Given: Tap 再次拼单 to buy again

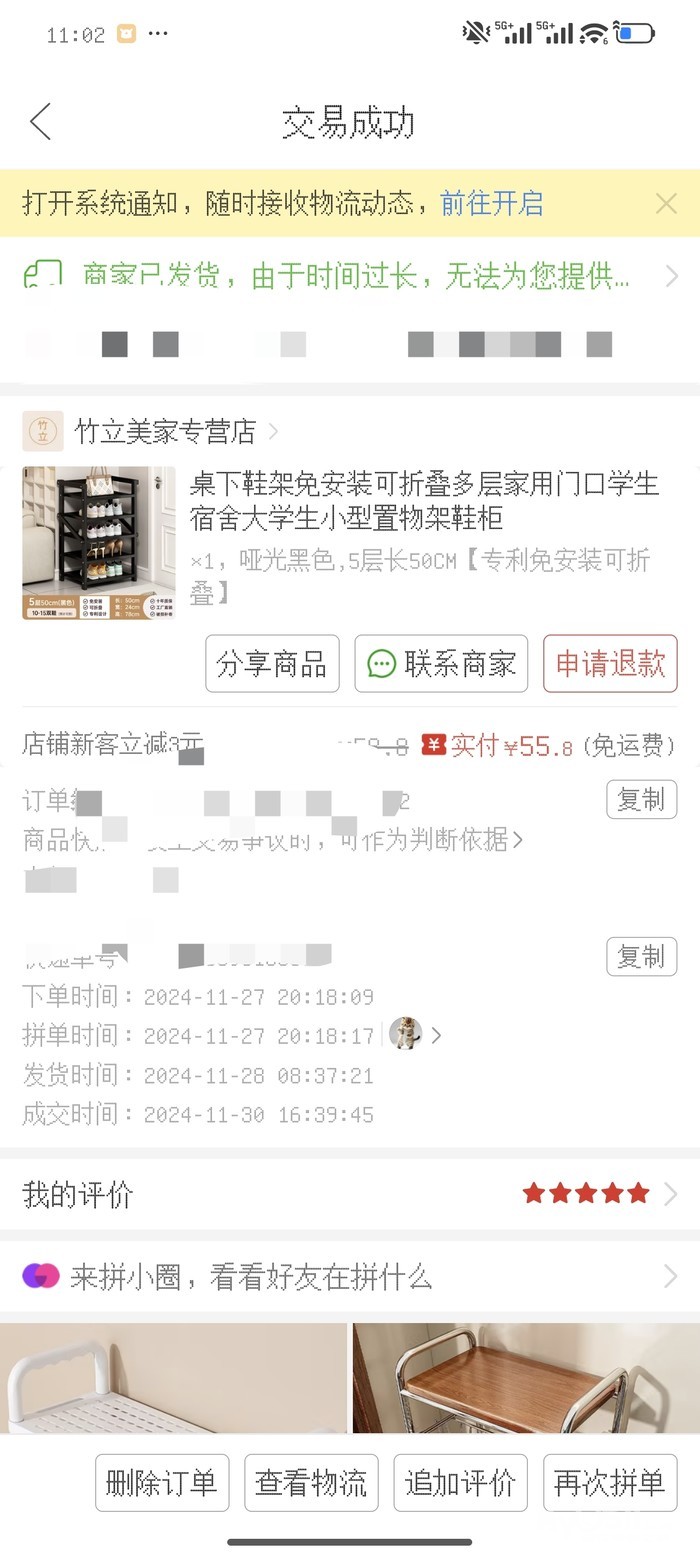Looking at the screenshot, I should (x=610, y=1483).
